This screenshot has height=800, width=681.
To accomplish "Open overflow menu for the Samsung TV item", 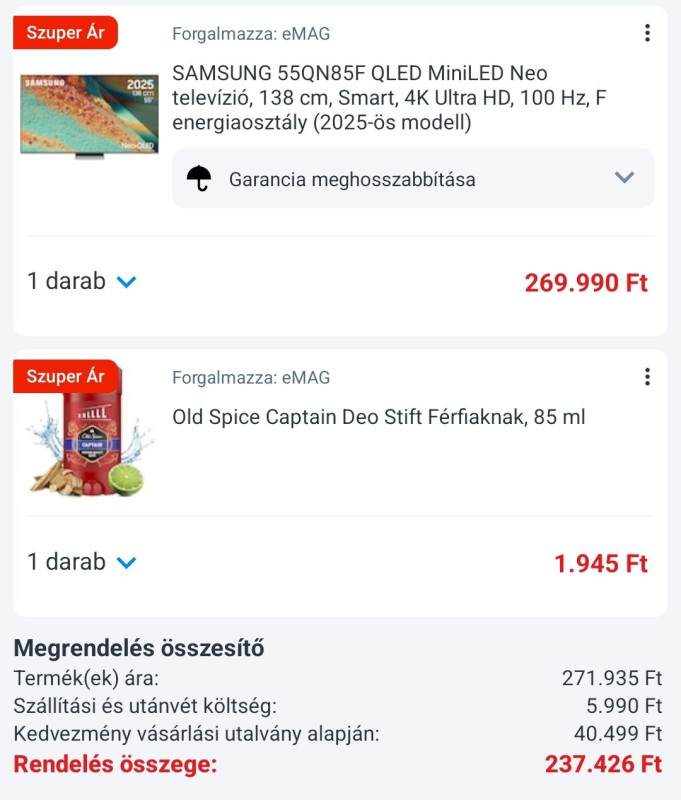I will 647,33.
